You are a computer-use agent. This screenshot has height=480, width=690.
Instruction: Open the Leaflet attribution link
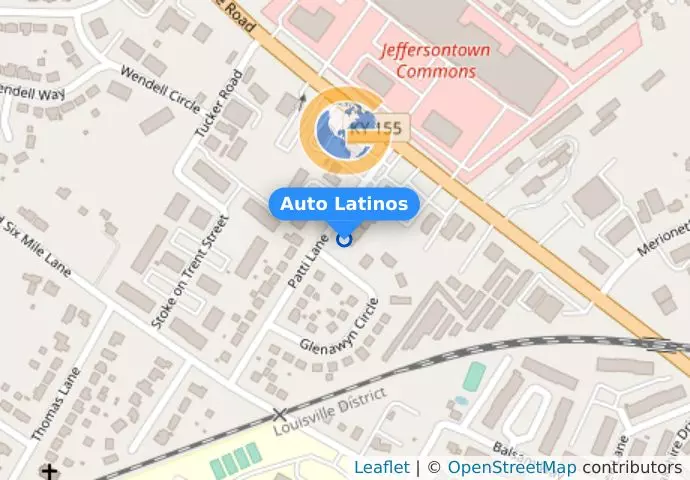pos(381,467)
